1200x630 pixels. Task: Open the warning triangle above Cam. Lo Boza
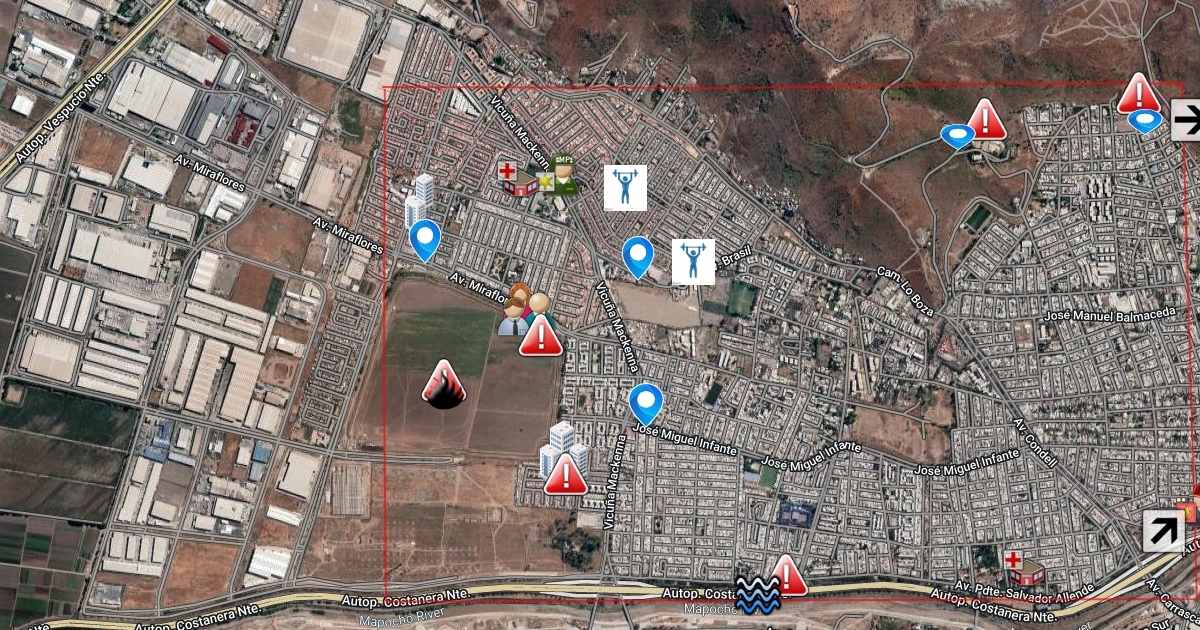tap(986, 119)
